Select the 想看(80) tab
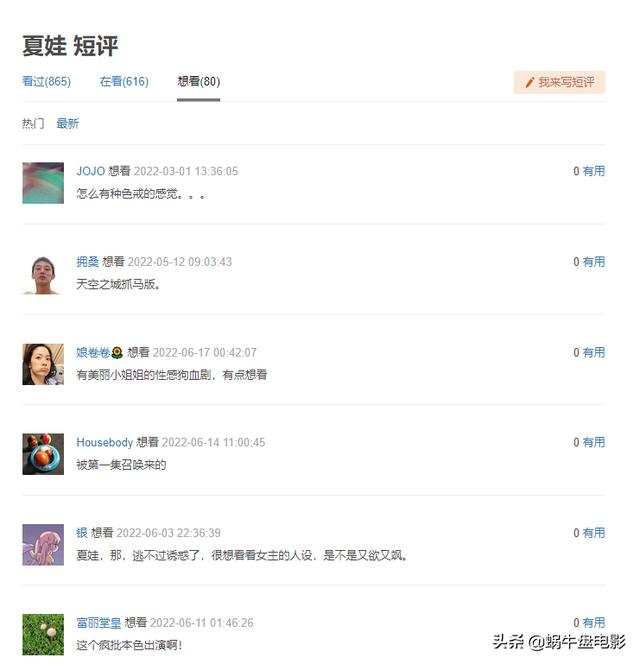Viewport: 640px width, 664px height. coord(198,82)
